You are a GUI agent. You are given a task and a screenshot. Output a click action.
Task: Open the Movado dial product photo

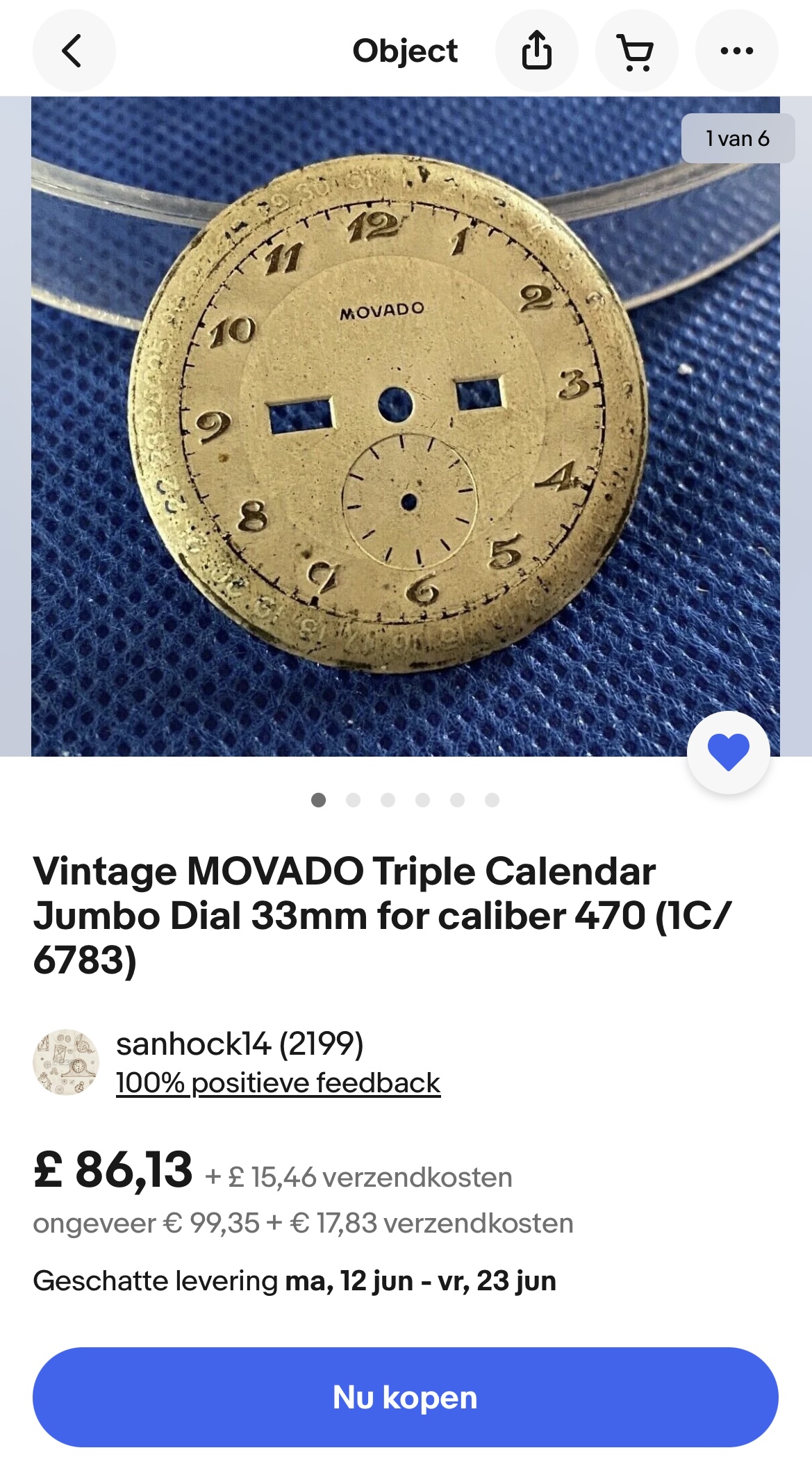pyautogui.click(x=406, y=426)
